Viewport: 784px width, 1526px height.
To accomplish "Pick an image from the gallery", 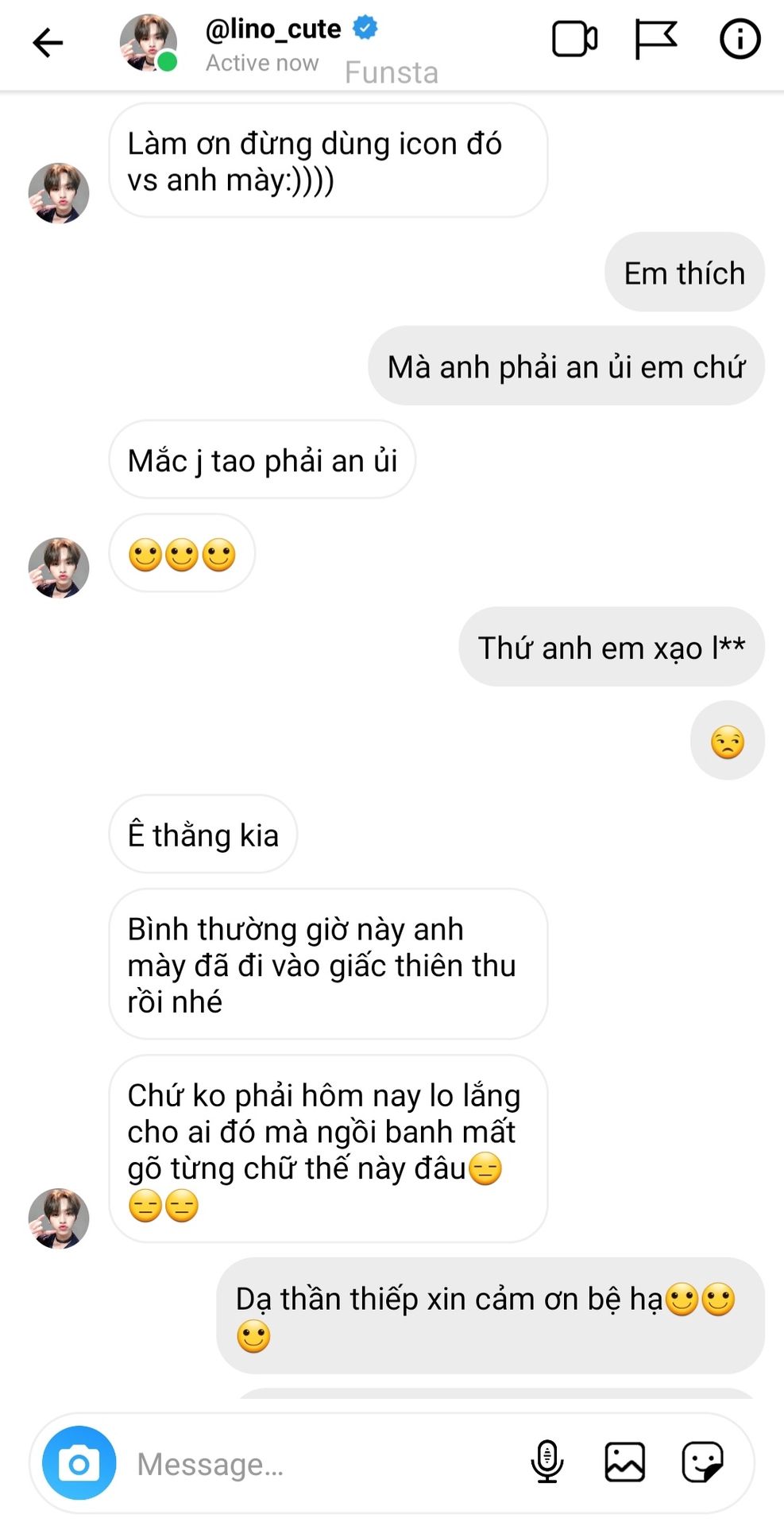I will tap(624, 1462).
